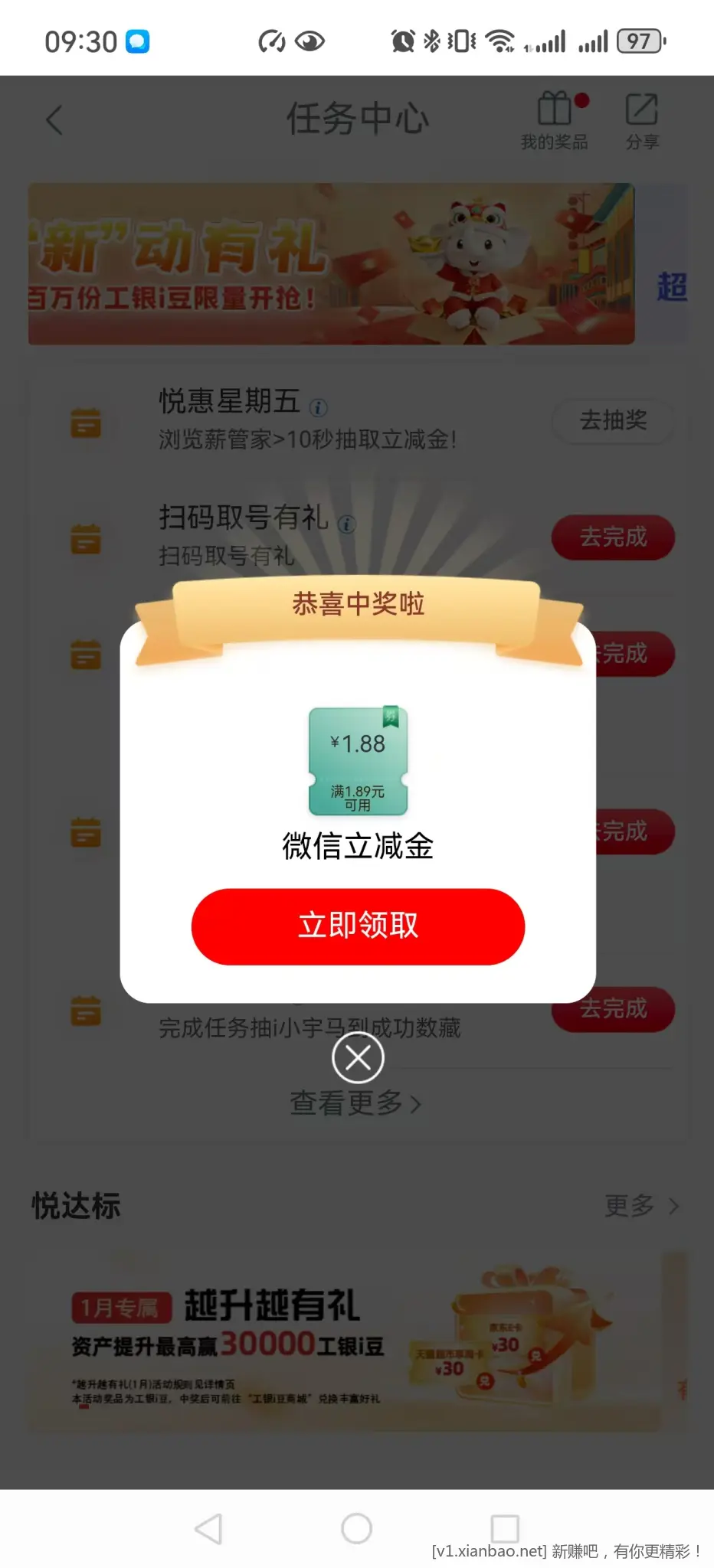Tap the info icon beside 扫码取号有礼
The image size is (714, 1568).
(x=347, y=524)
